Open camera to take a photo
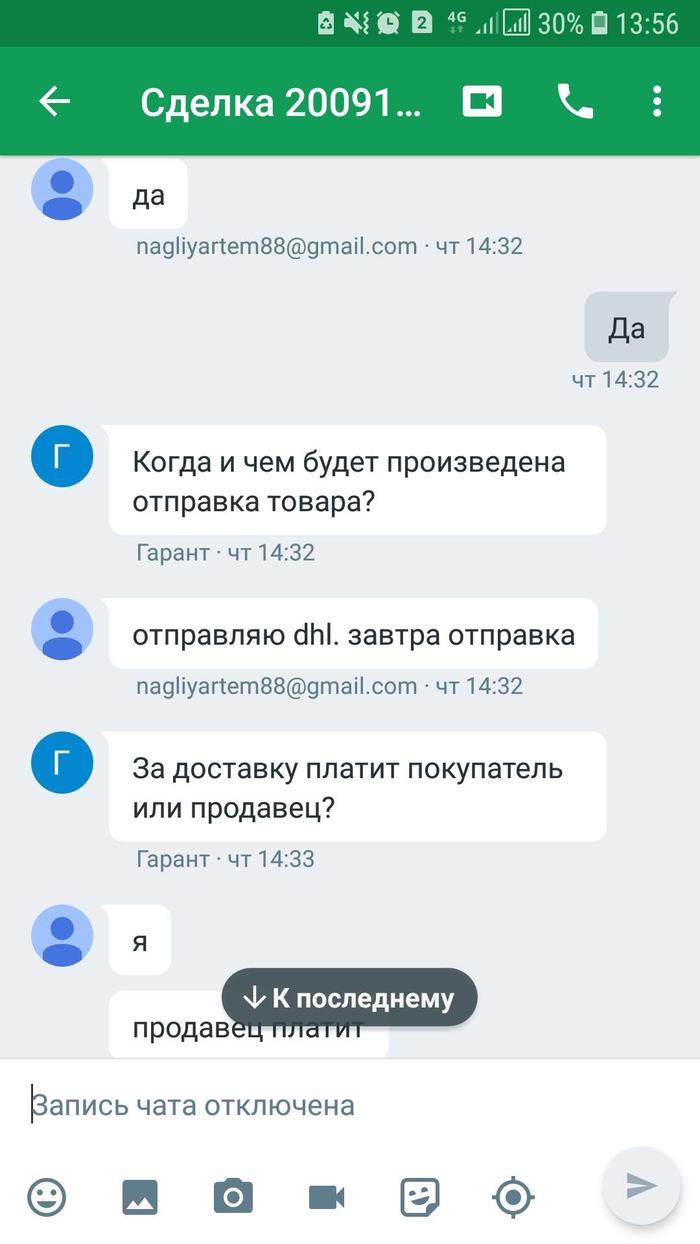Viewport: 700px width, 1244px height. point(233,1196)
